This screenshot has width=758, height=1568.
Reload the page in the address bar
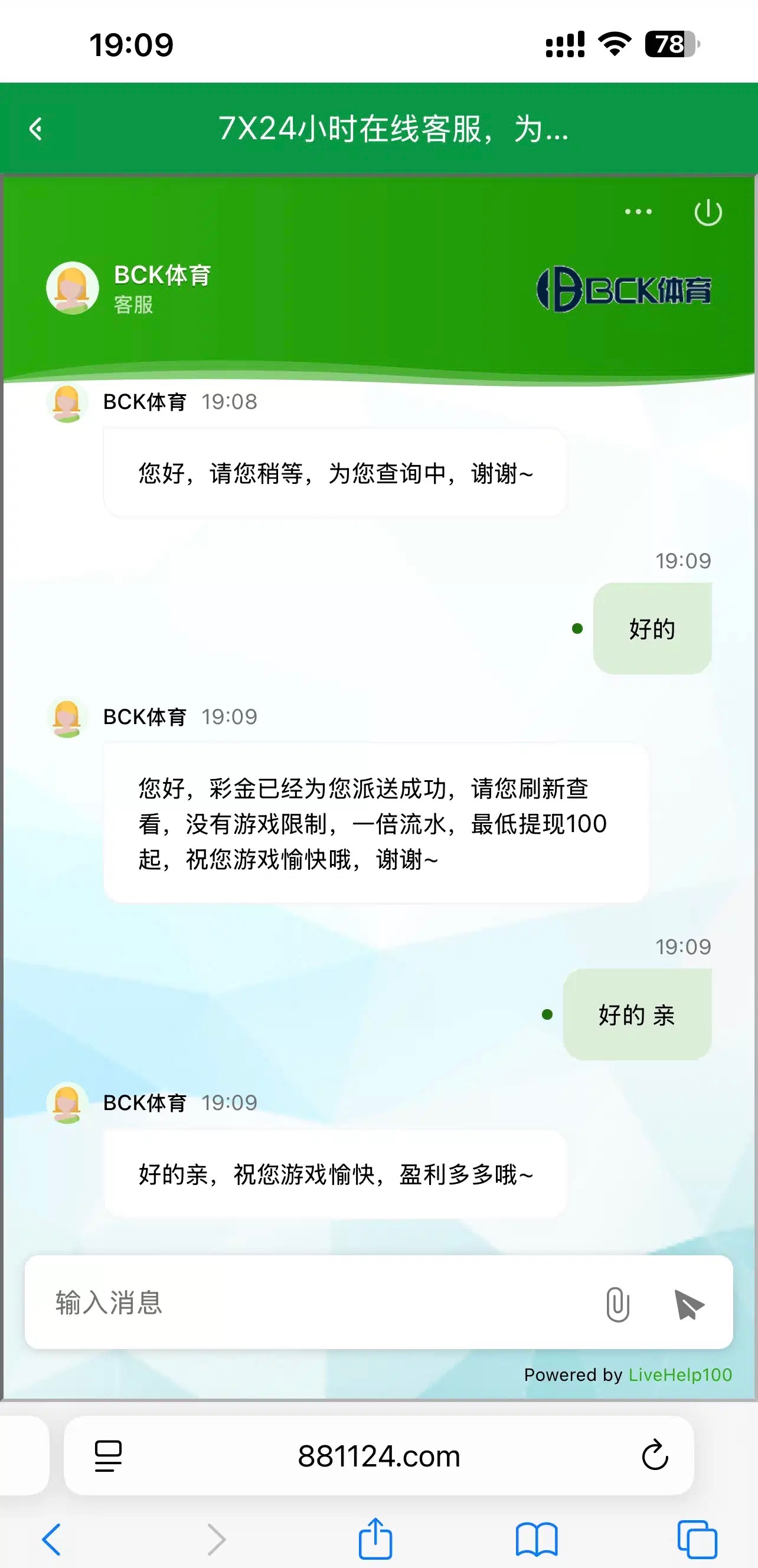pos(655,1455)
